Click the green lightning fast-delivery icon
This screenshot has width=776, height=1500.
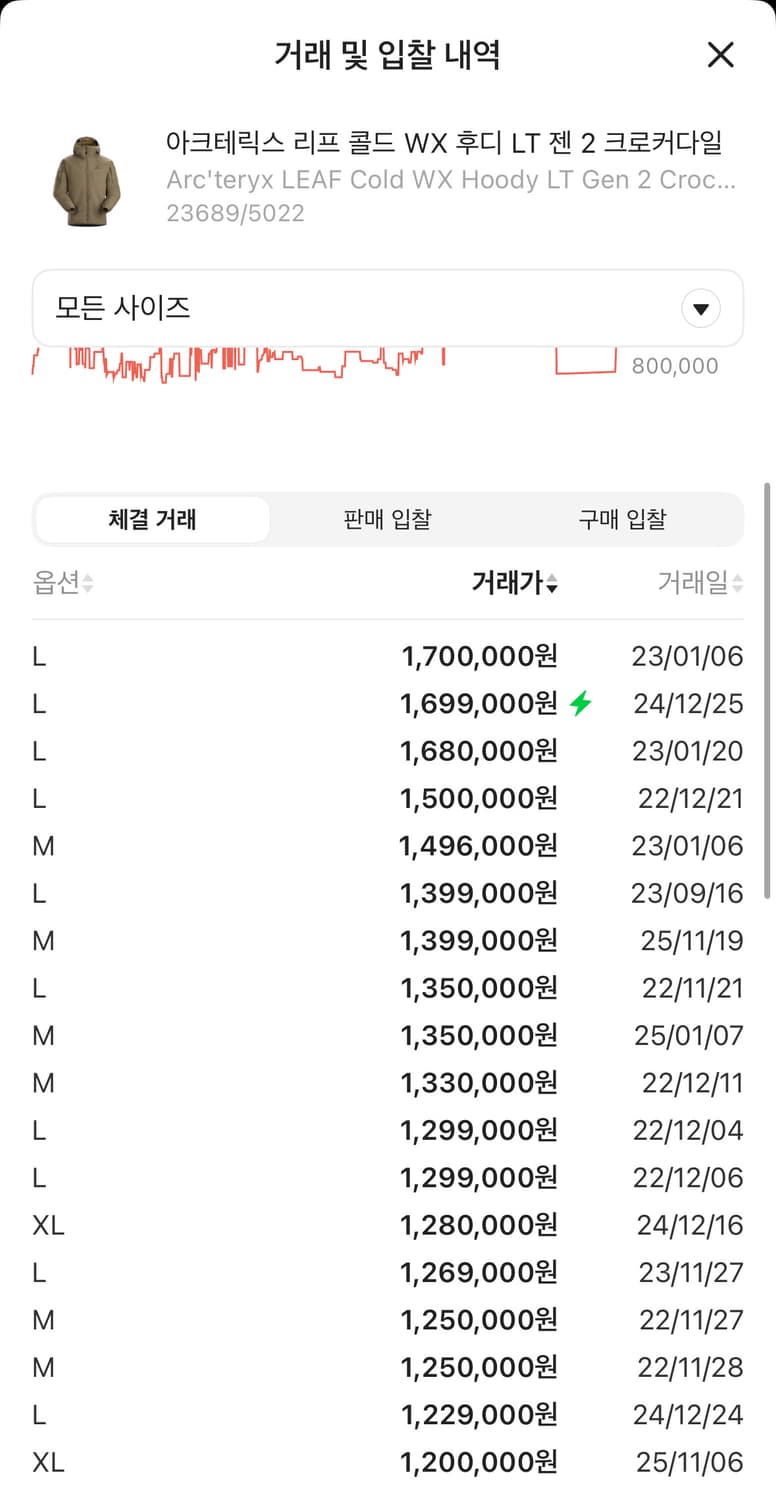tap(578, 703)
